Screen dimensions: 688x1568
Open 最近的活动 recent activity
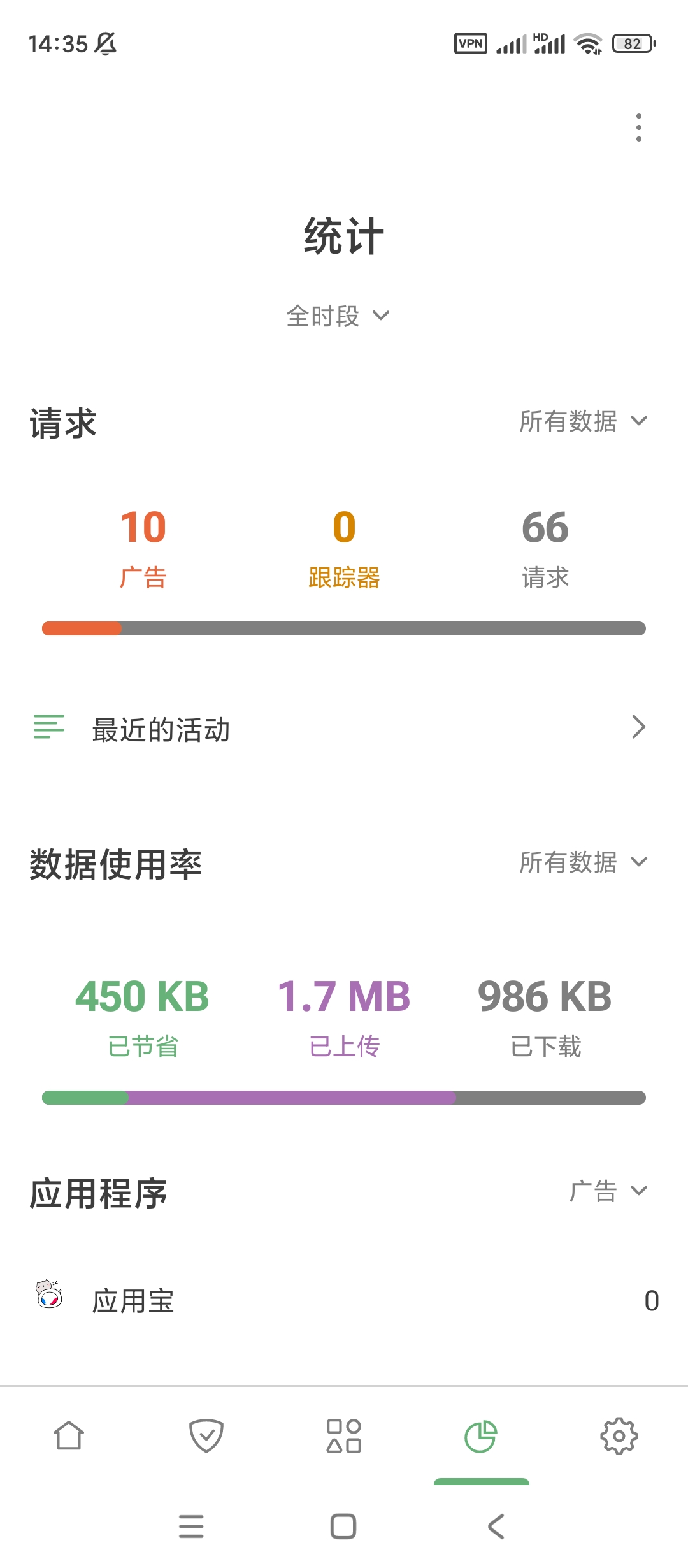point(344,729)
